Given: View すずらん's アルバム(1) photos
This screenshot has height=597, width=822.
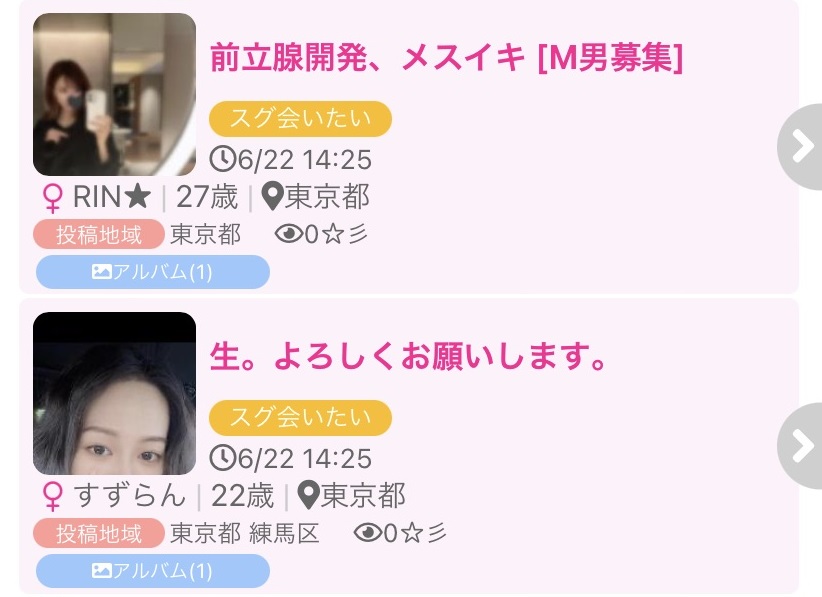Looking at the screenshot, I should point(153,570).
